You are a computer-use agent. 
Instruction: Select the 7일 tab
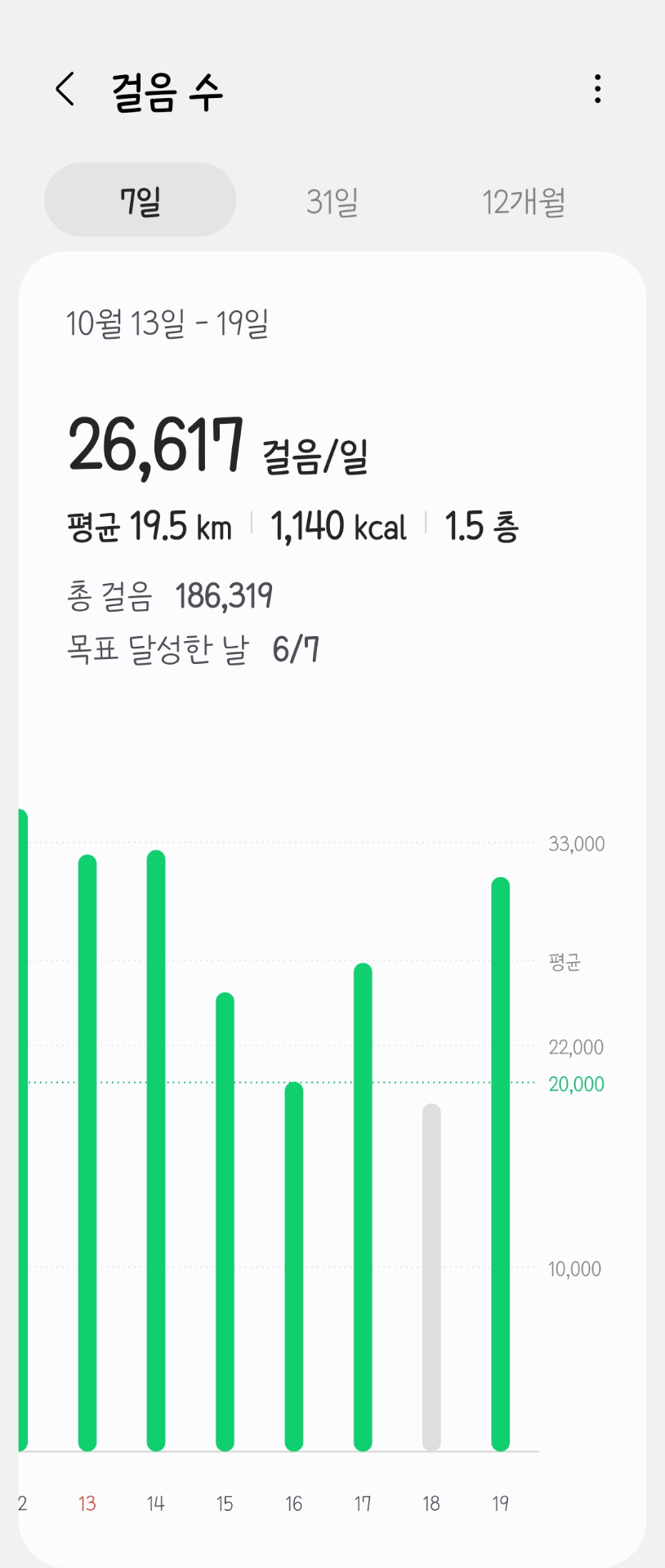tap(140, 200)
